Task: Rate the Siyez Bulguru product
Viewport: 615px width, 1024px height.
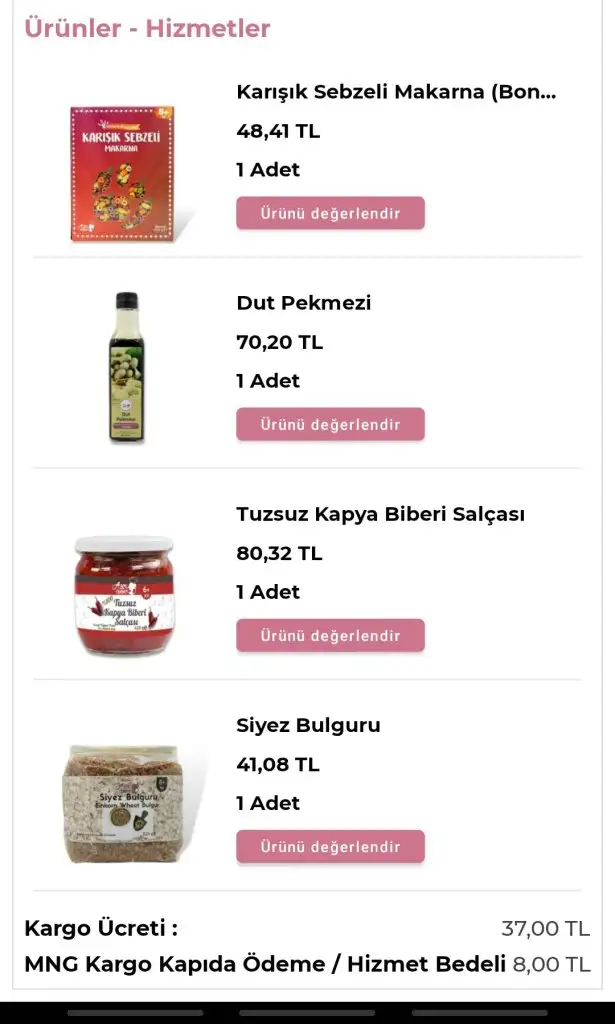Action: pyautogui.click(x=330, y=847)
